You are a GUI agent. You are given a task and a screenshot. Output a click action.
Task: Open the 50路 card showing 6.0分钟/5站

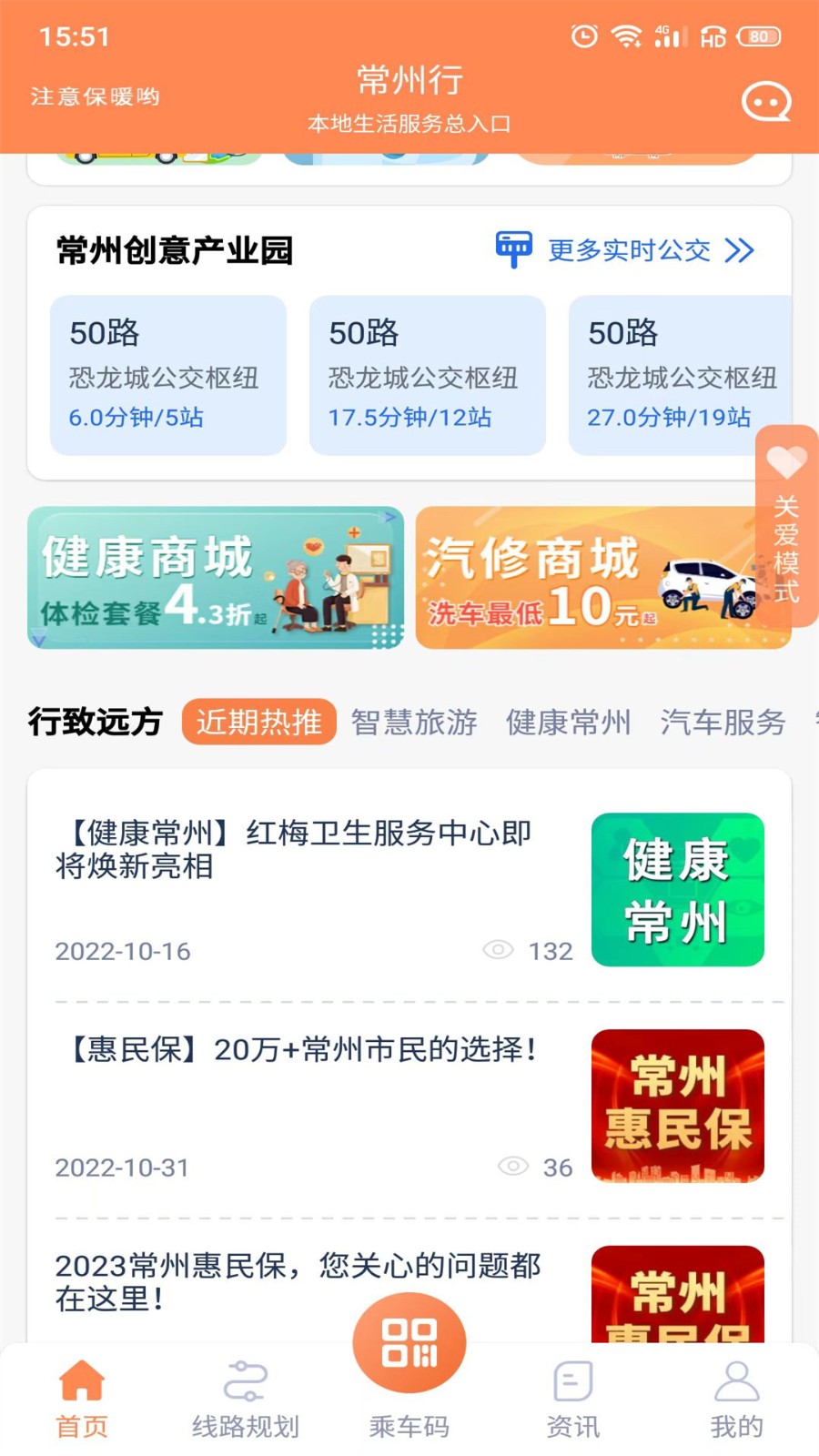(x=168, y=375)
